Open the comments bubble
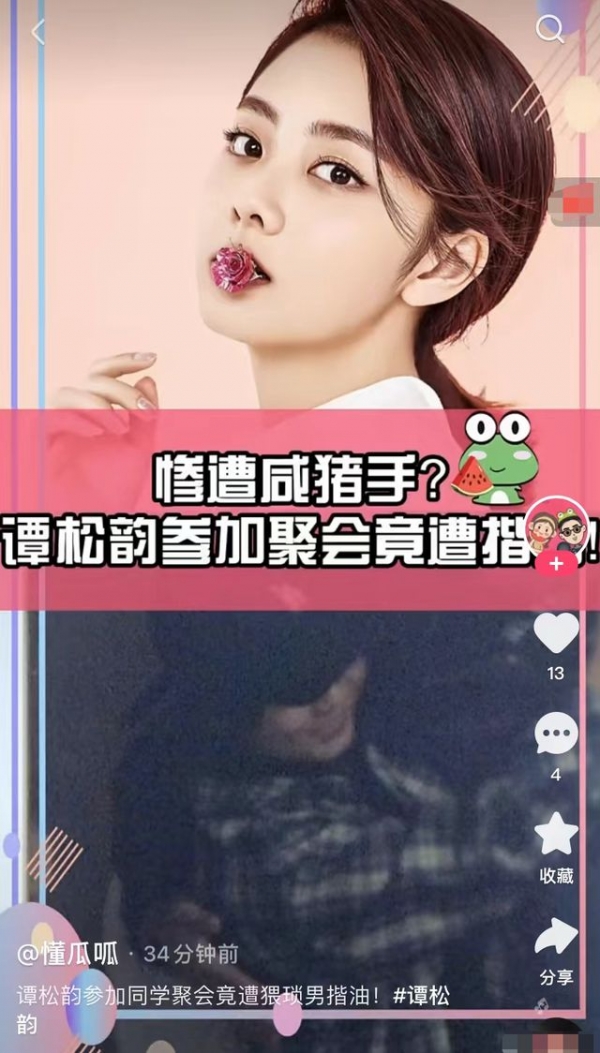Image resolution: width=600 pixels, height=1053 pixels. pyautogui.click(x=556, y=735)
